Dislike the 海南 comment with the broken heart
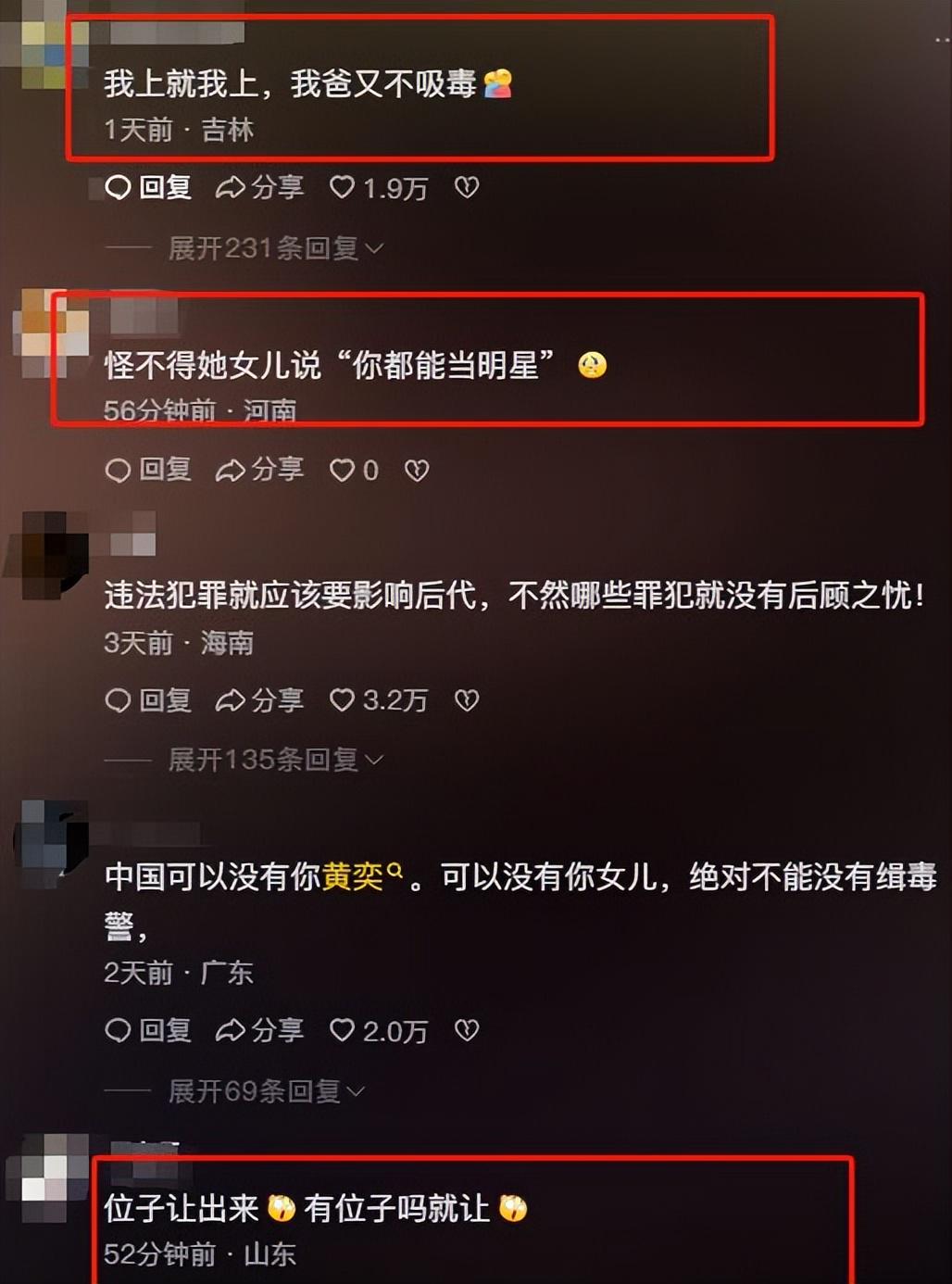Image resolution: width=952 pixels, height=1284 pixels. [x=467, y=700]
